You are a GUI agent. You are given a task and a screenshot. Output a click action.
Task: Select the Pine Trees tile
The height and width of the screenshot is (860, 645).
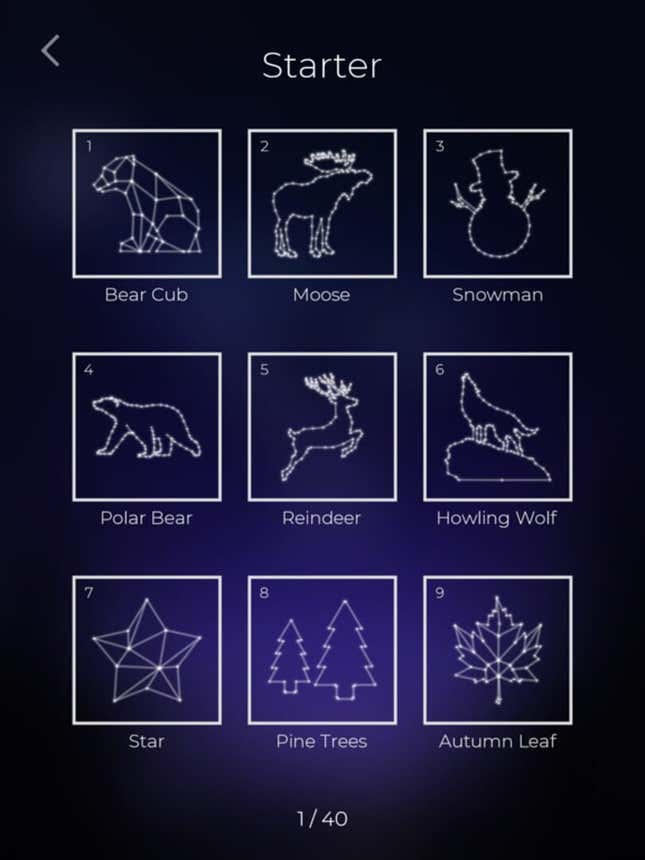(322, 650)
